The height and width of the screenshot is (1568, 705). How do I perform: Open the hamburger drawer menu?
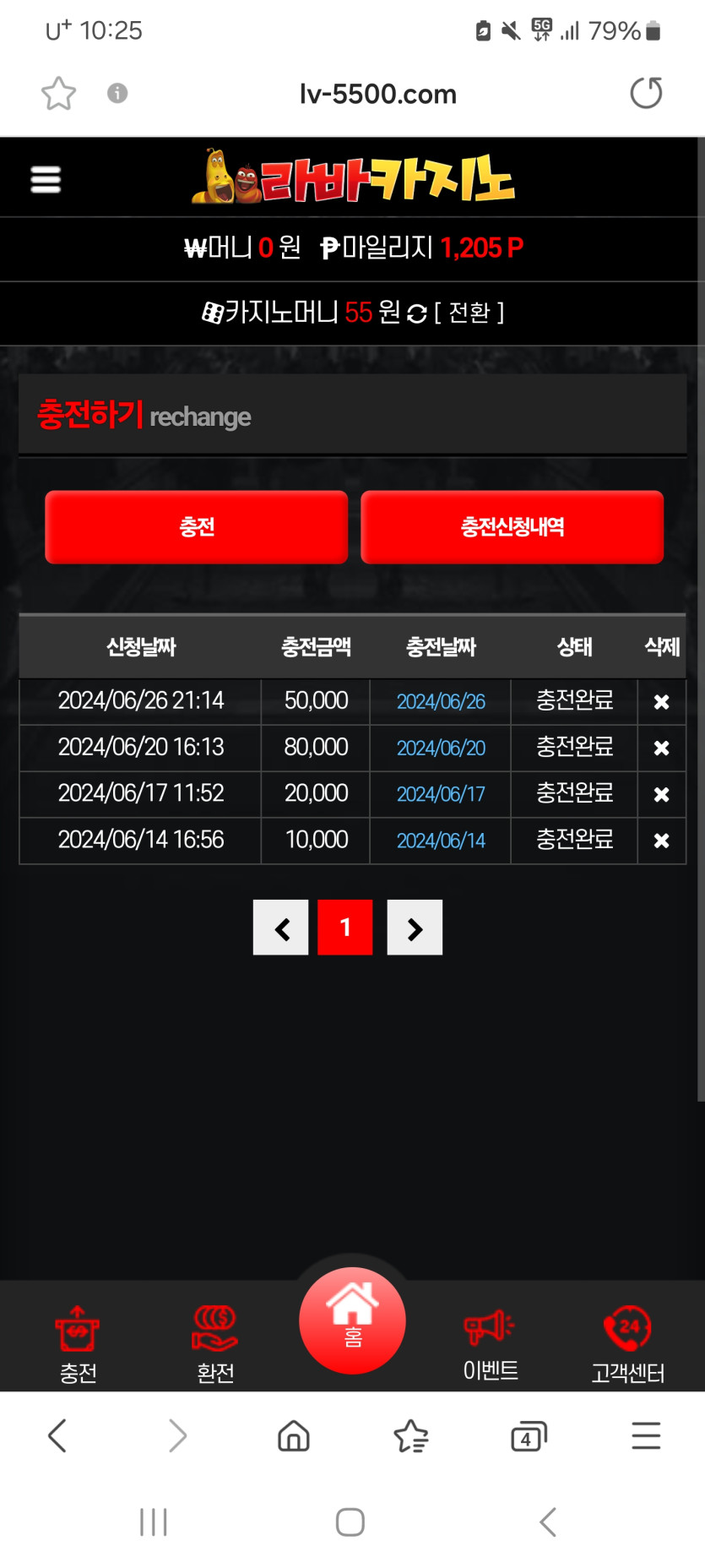[x=46, y=179]
